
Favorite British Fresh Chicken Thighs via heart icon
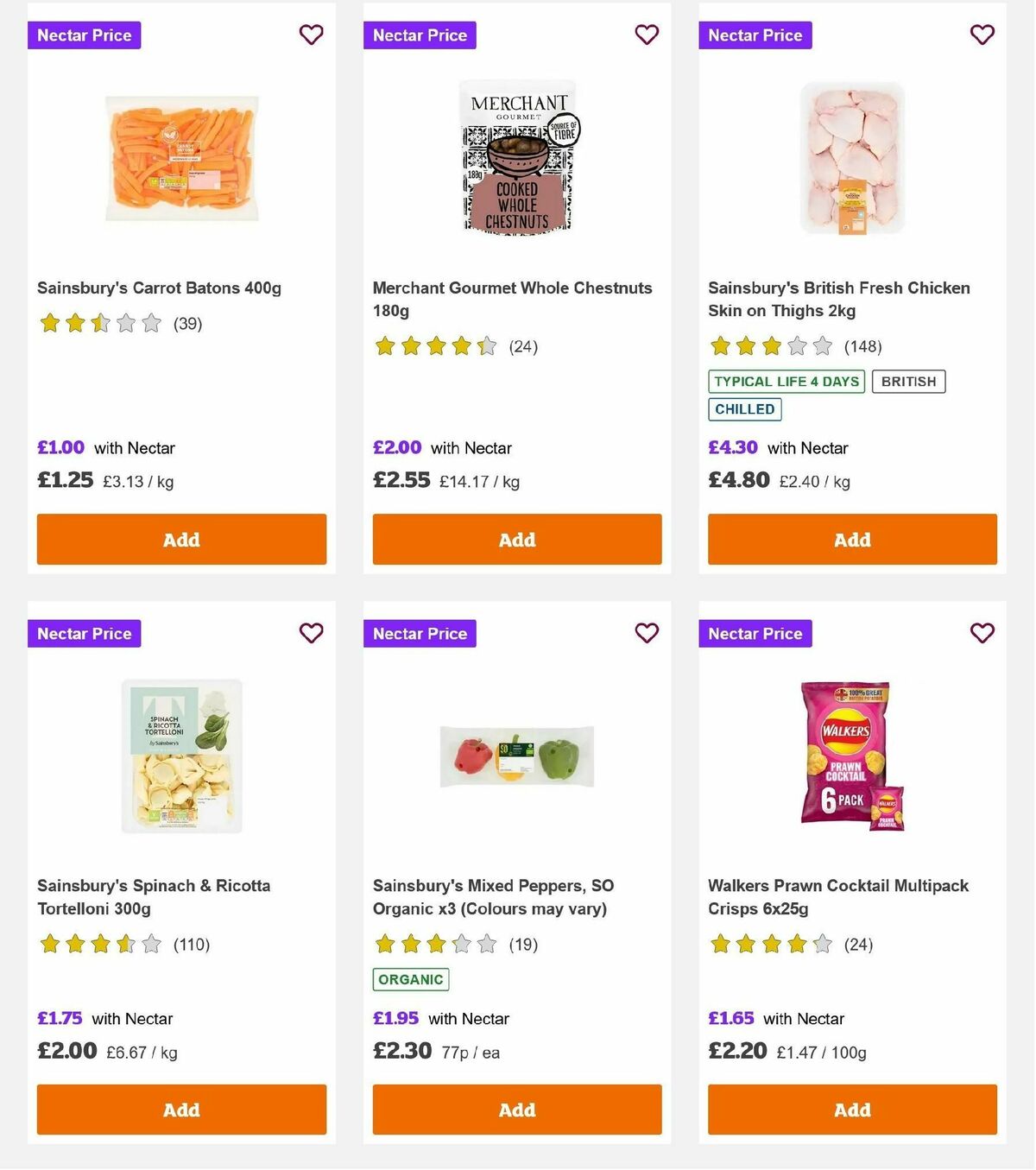click(982, 35)
